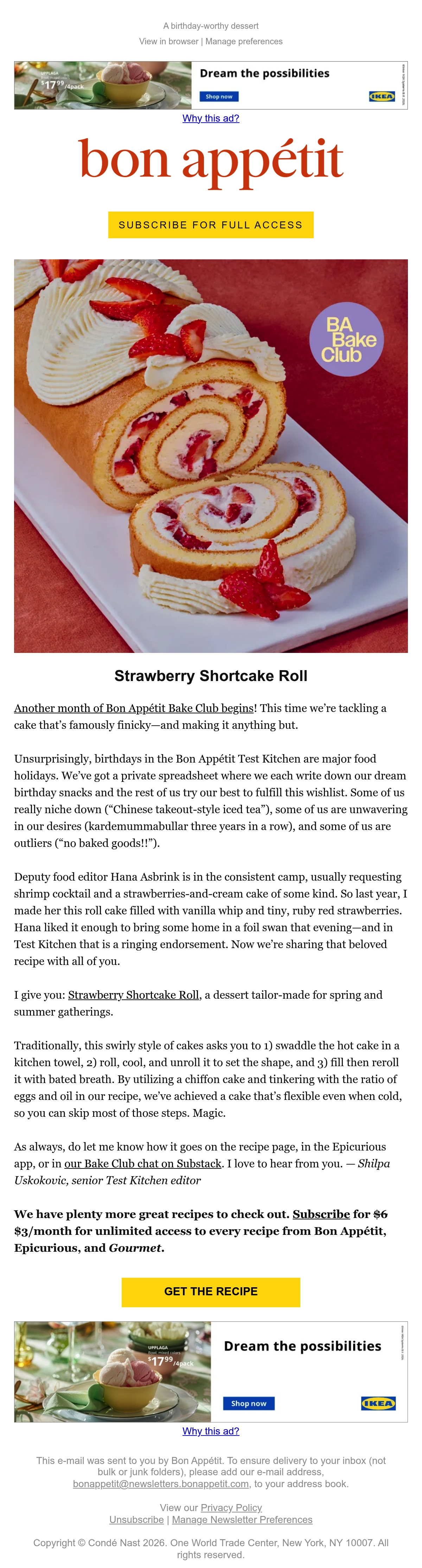Tap the Get the Recipe button

tap(211, 1292)
